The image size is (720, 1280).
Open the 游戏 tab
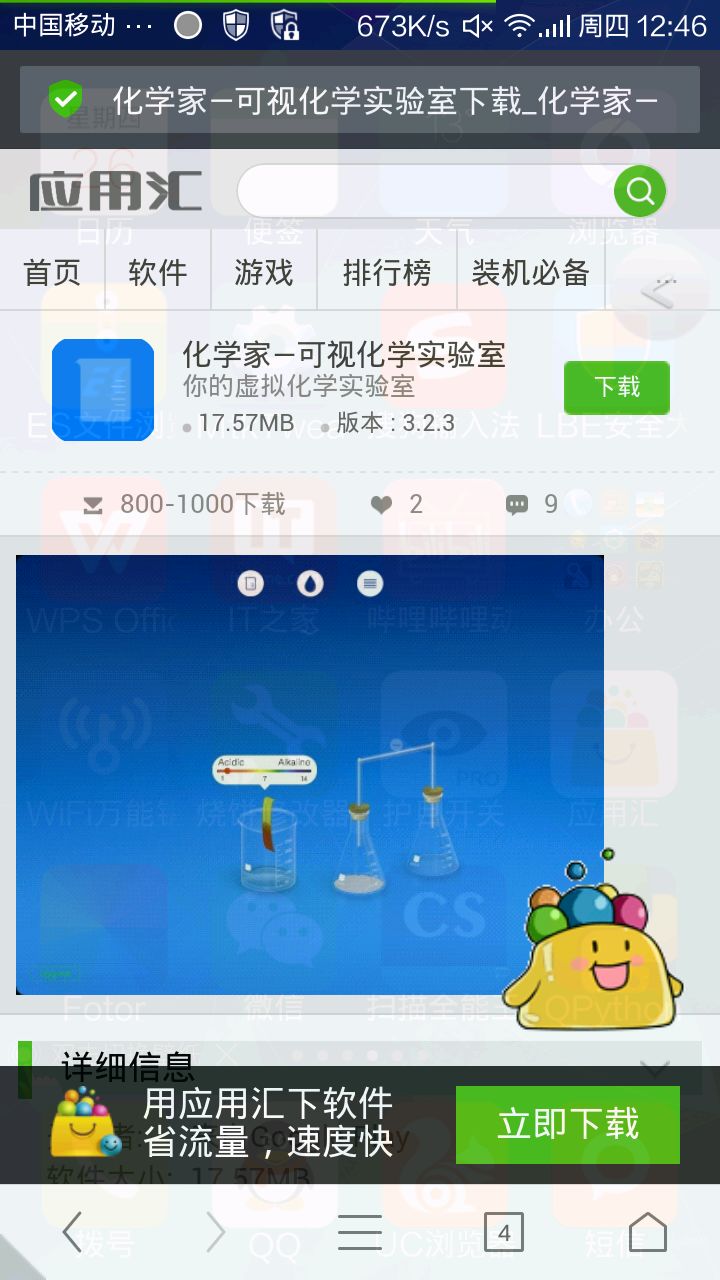[264, 272]
